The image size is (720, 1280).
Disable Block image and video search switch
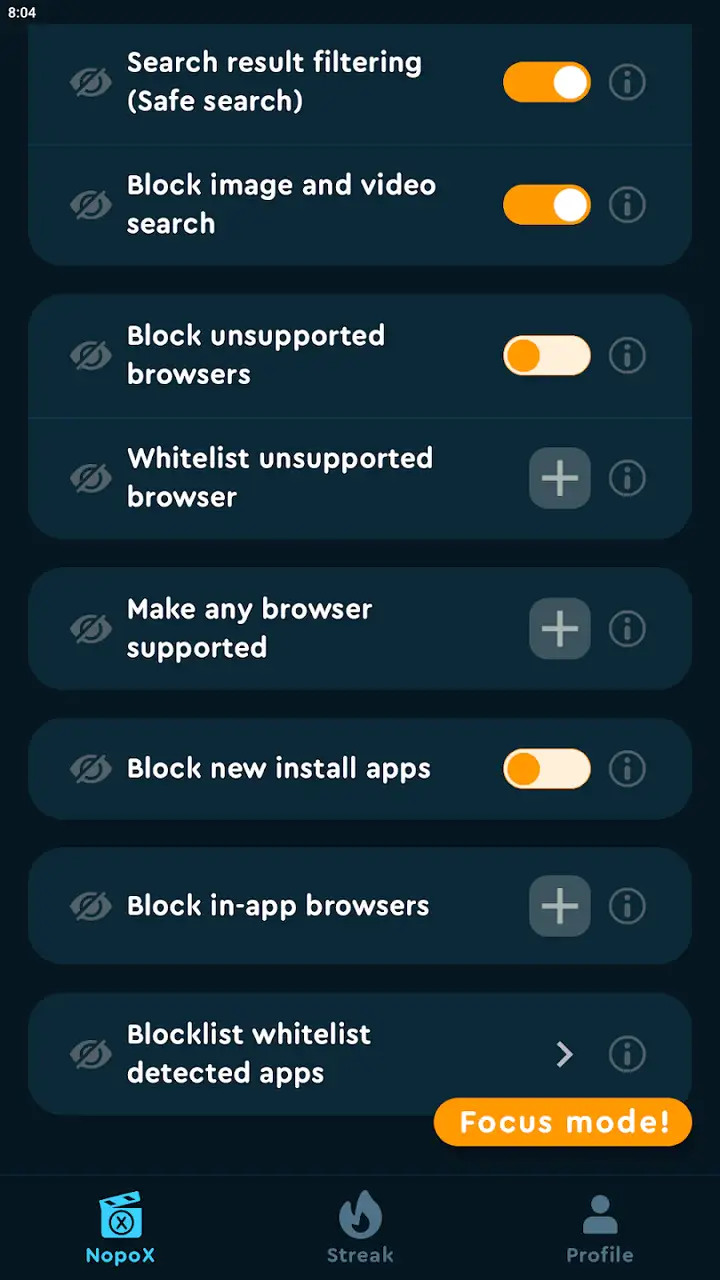coord(547,205)
